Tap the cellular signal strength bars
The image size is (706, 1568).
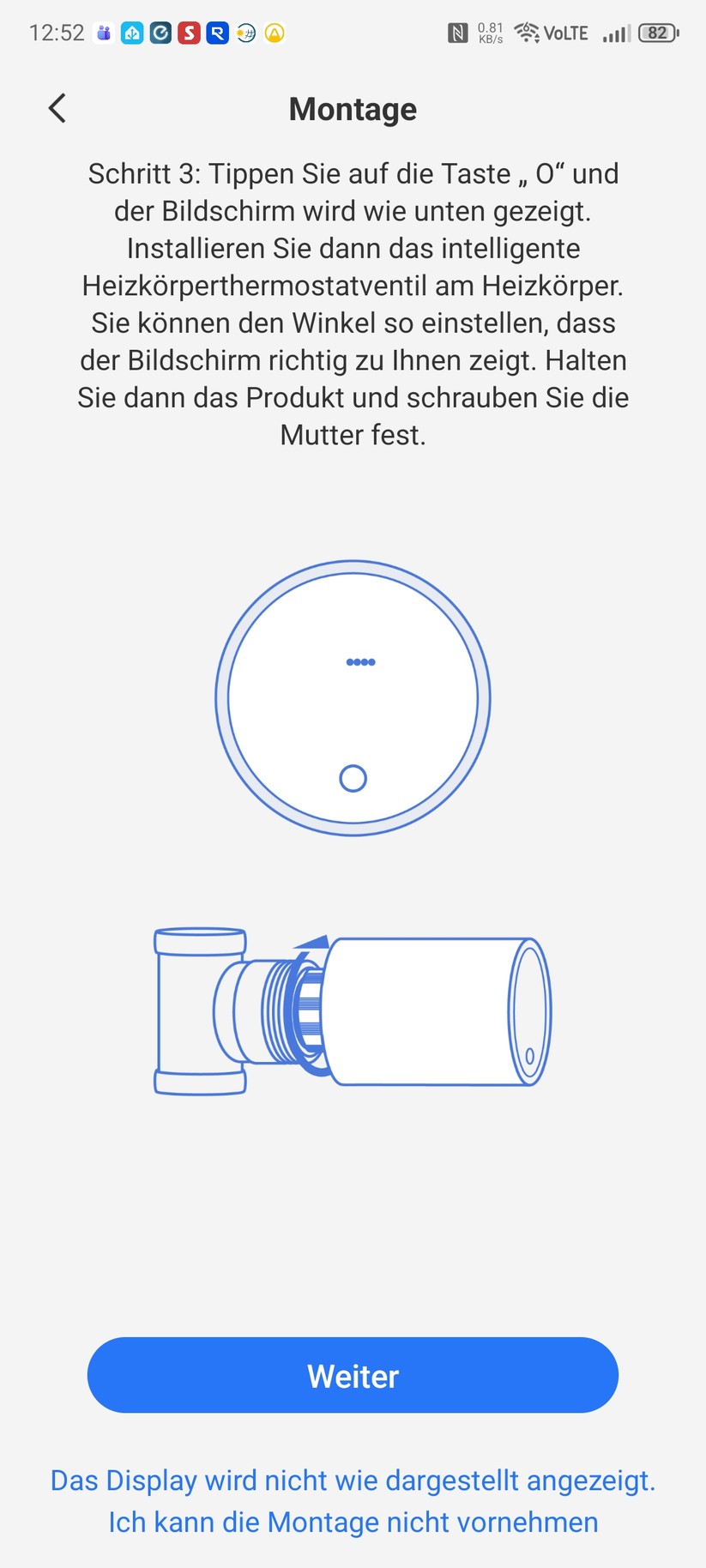(x=614, y=33)
